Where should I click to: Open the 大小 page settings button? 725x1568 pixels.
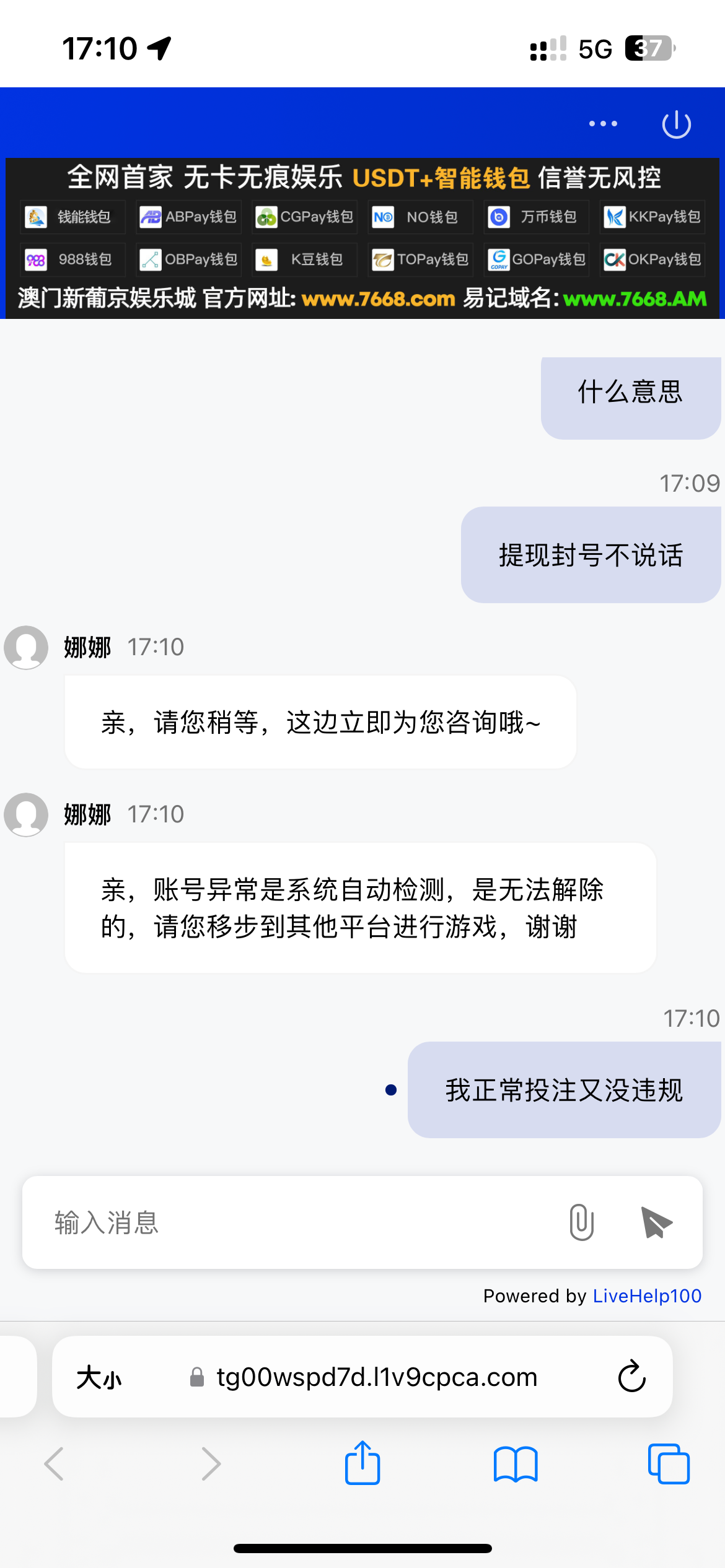point(99,1377)
